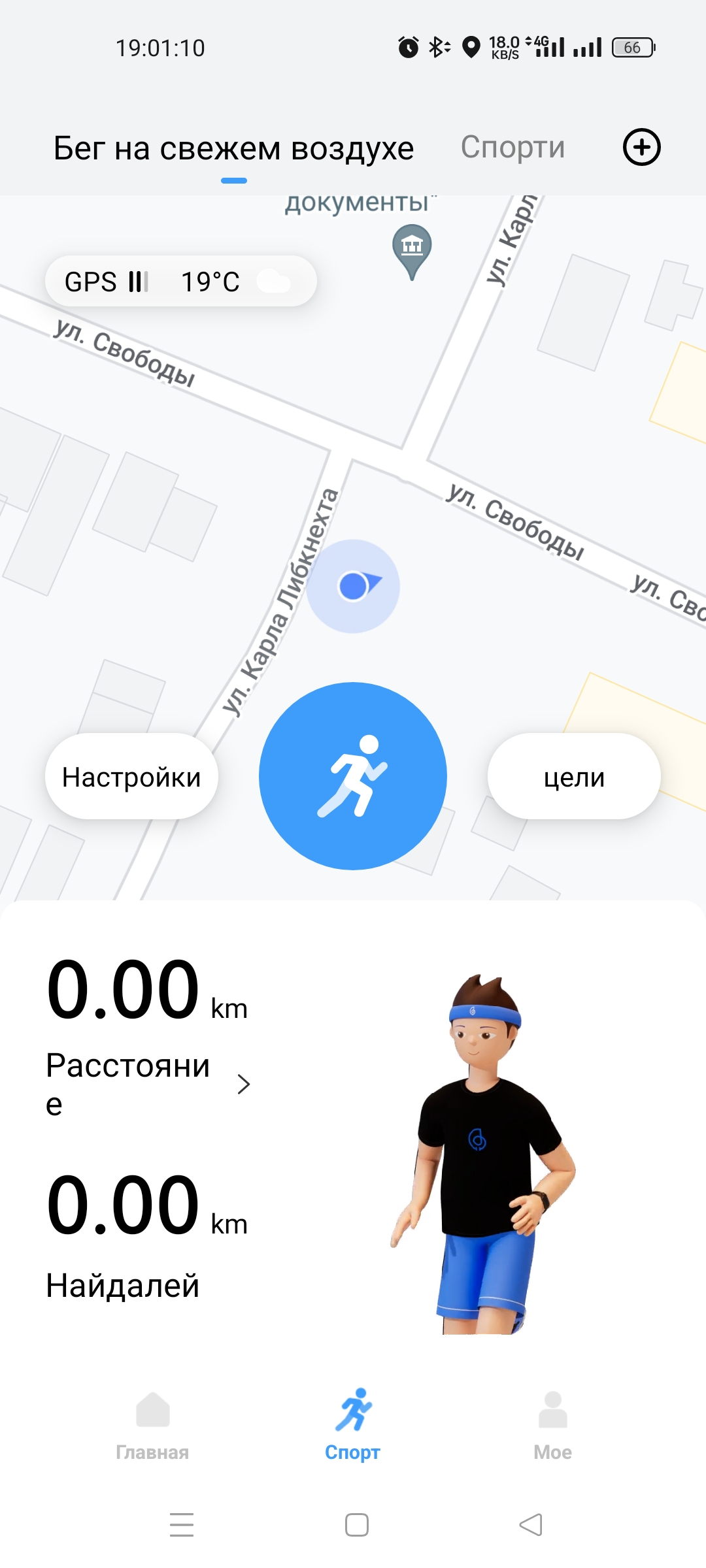Select the Бег на свежем воздухе tab
The image size is (706, 1568).
(x=233, y=148)
